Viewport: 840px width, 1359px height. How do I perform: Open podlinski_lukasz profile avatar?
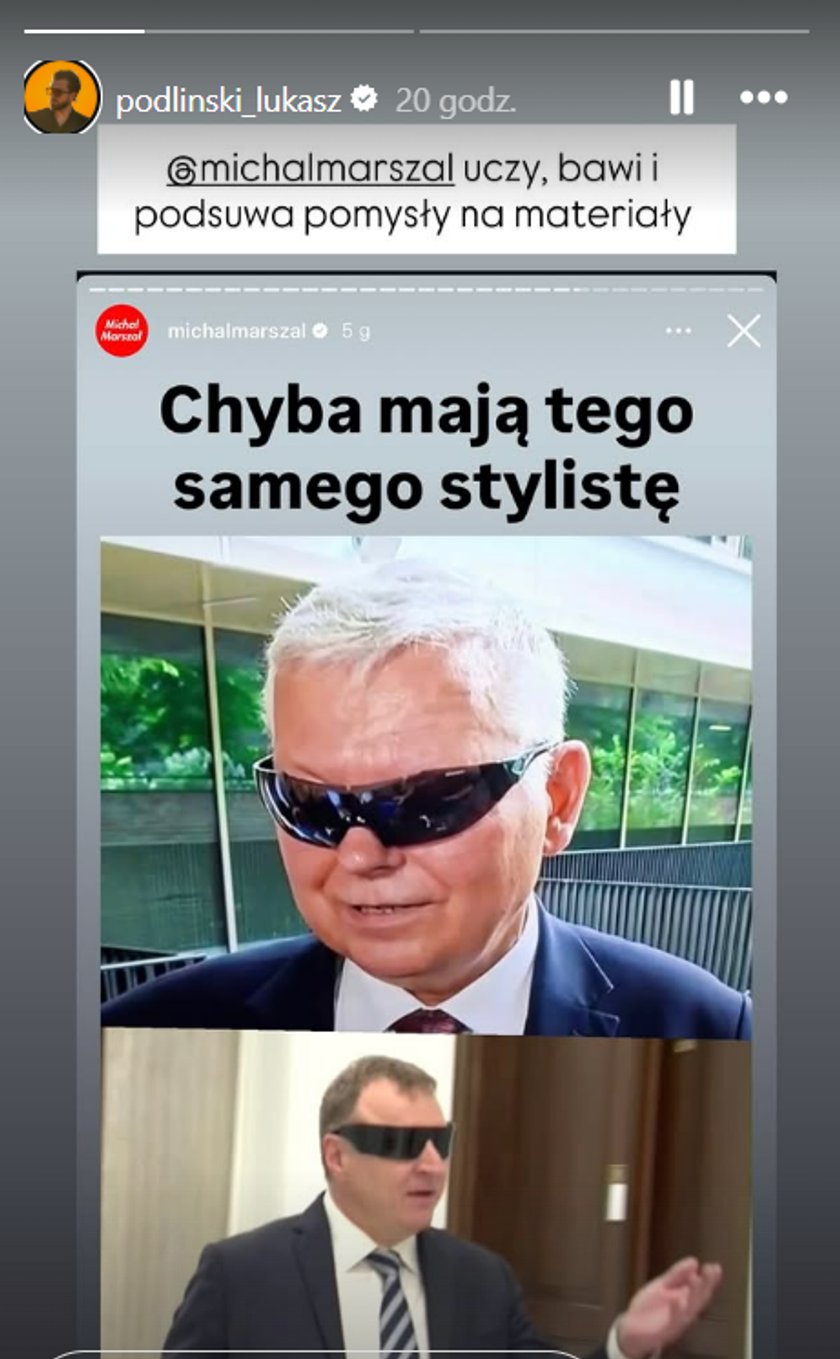click(62, 97)
